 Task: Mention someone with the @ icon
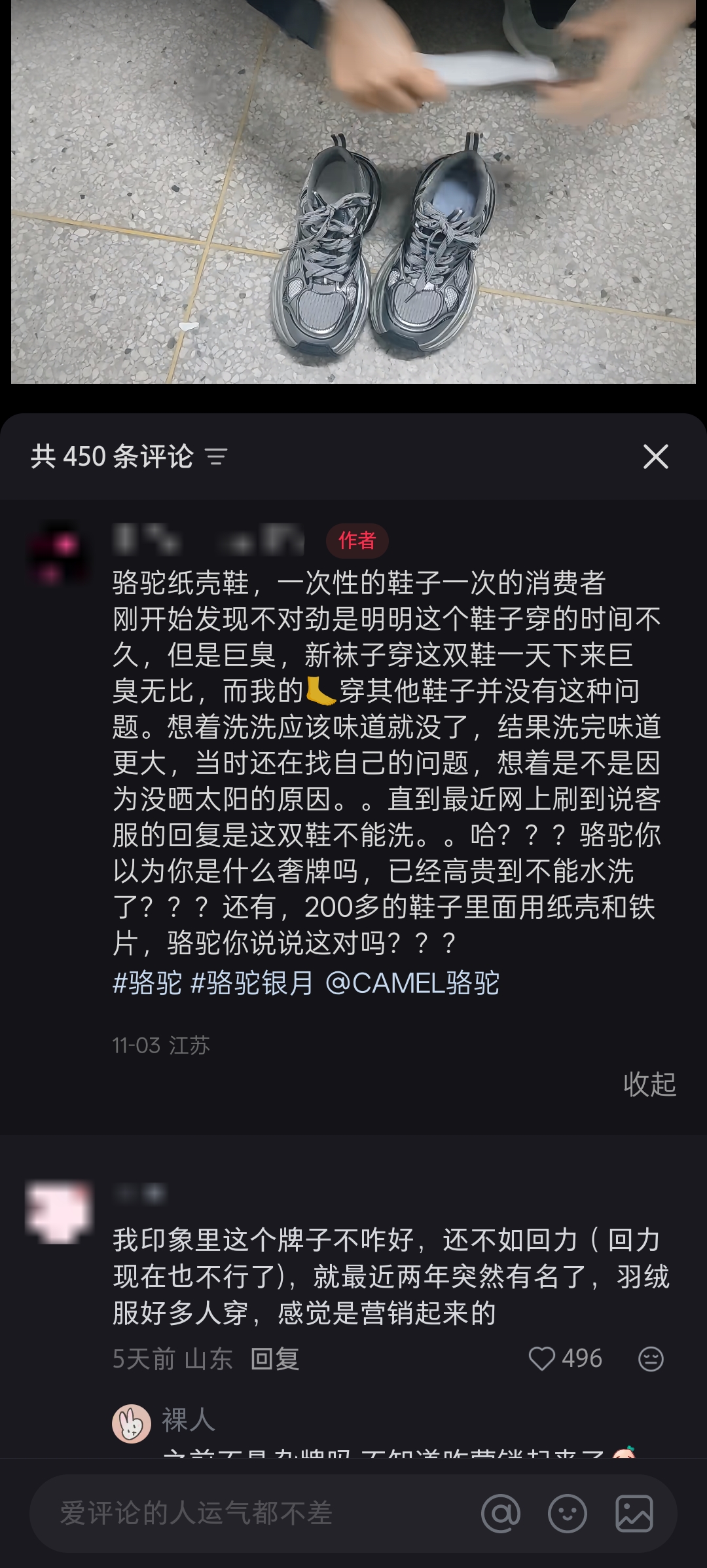point(501,1513)
